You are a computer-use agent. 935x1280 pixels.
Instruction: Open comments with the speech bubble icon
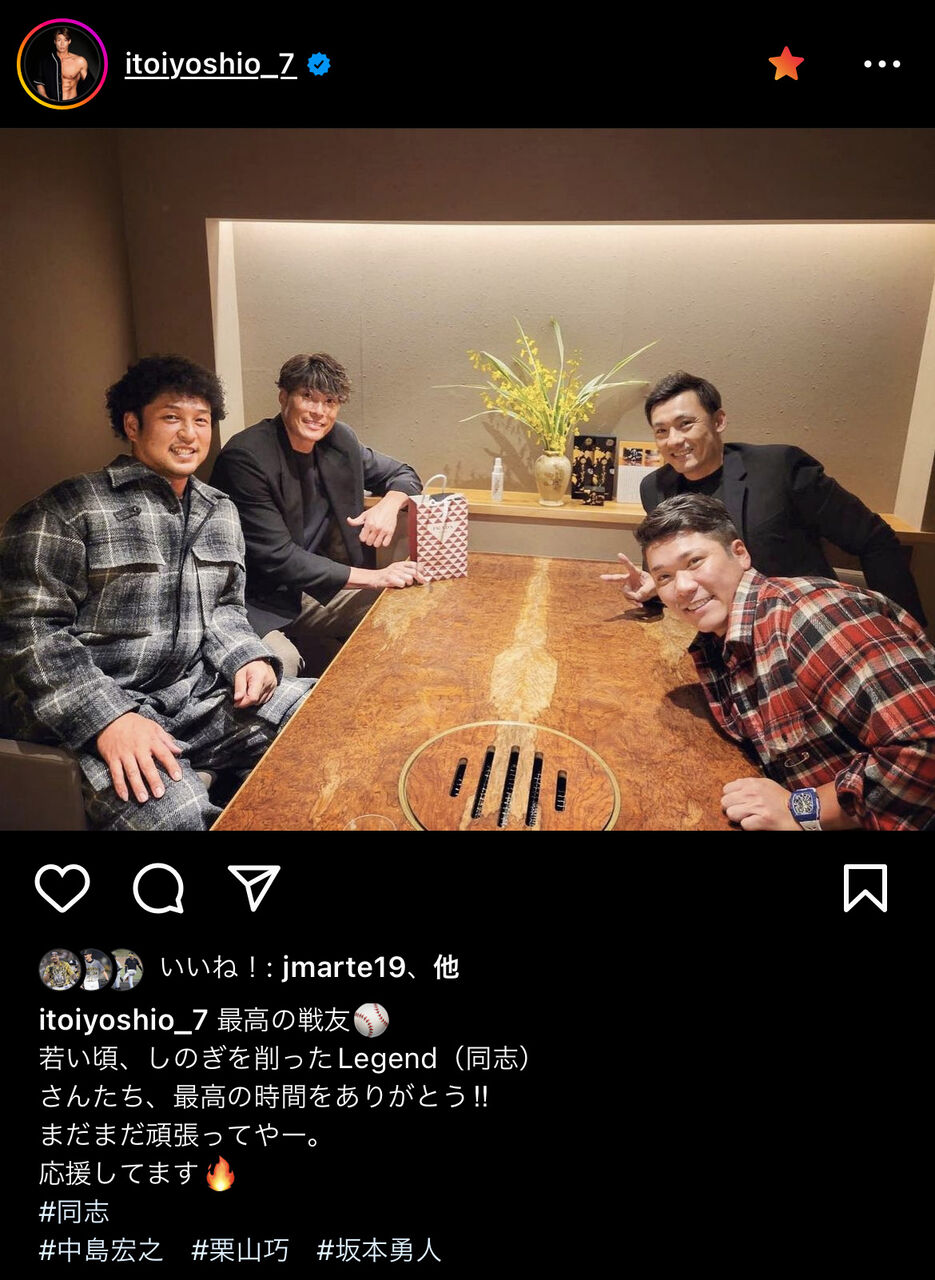pos(158,887)
